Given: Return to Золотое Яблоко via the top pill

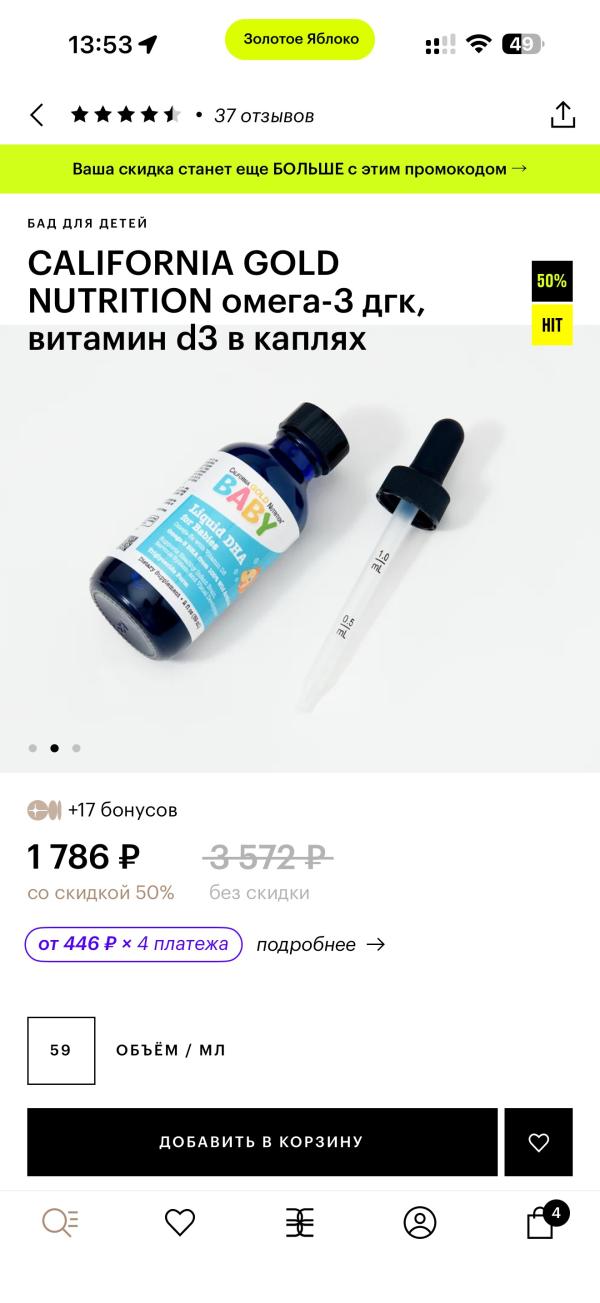Looking at the screenshot, I should [300, 39].
